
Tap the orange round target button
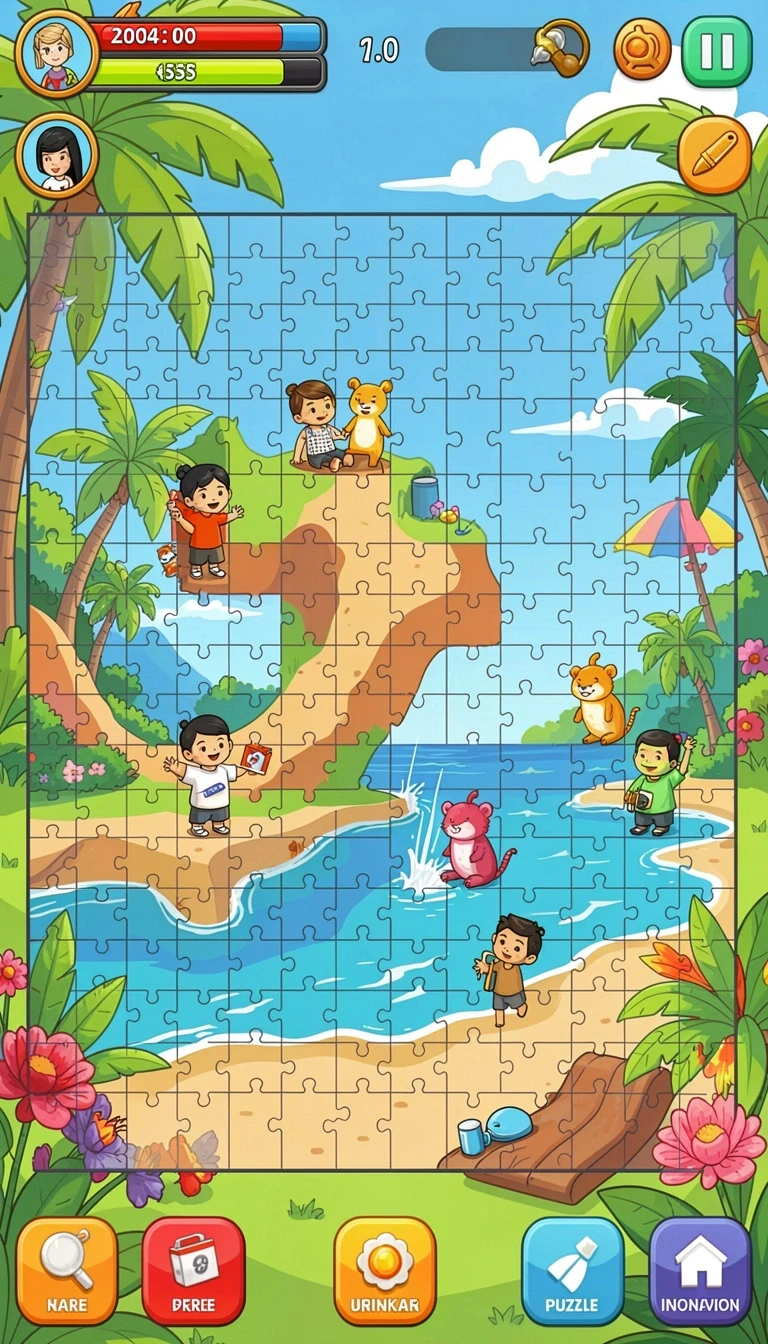[642, 49]
